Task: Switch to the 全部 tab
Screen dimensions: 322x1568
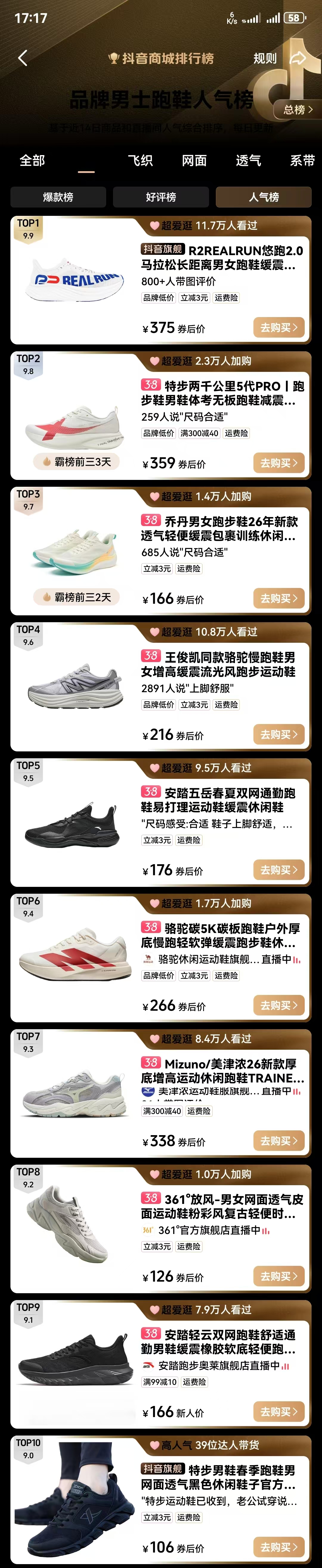Action: pos(32,161)
